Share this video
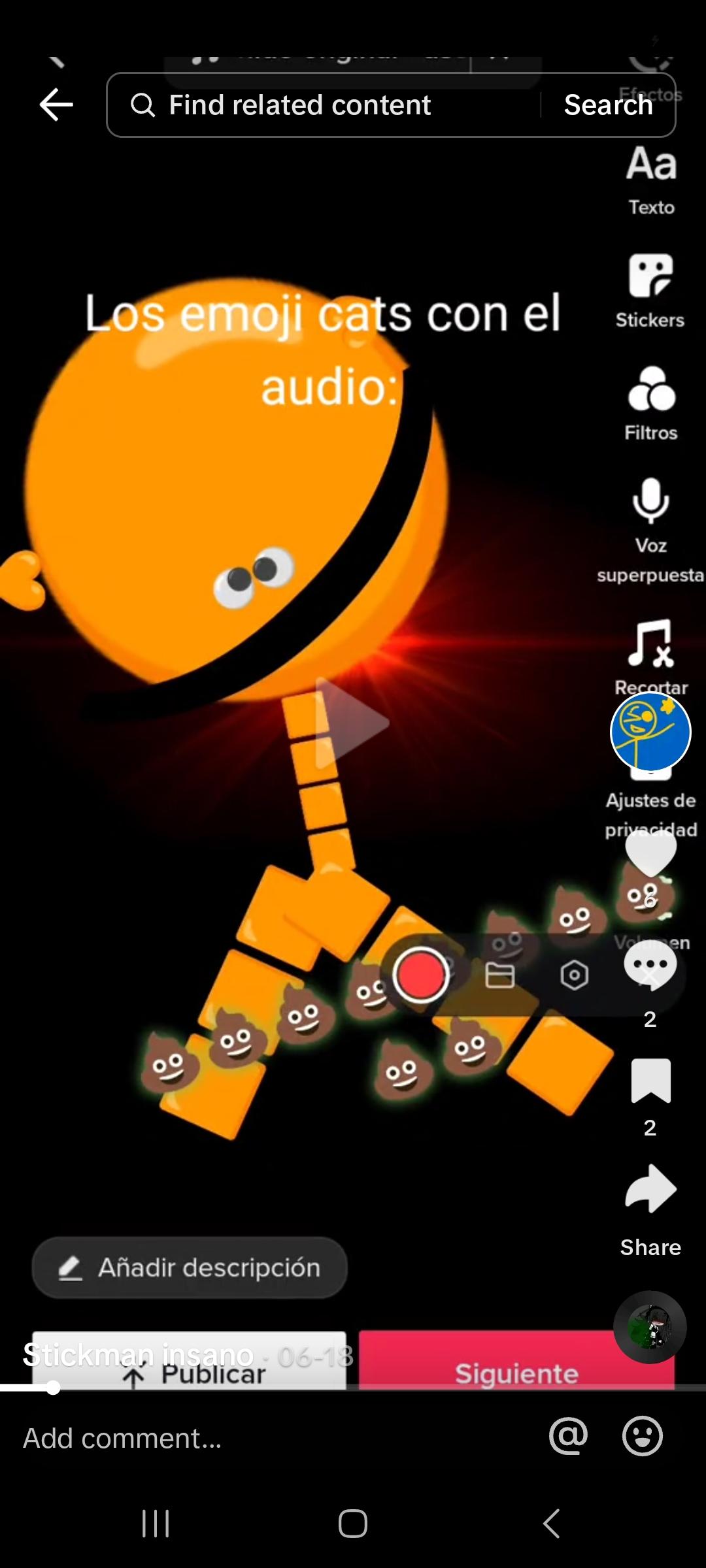This screenshot has width=706, height=1568. [x=650, y=1190]
